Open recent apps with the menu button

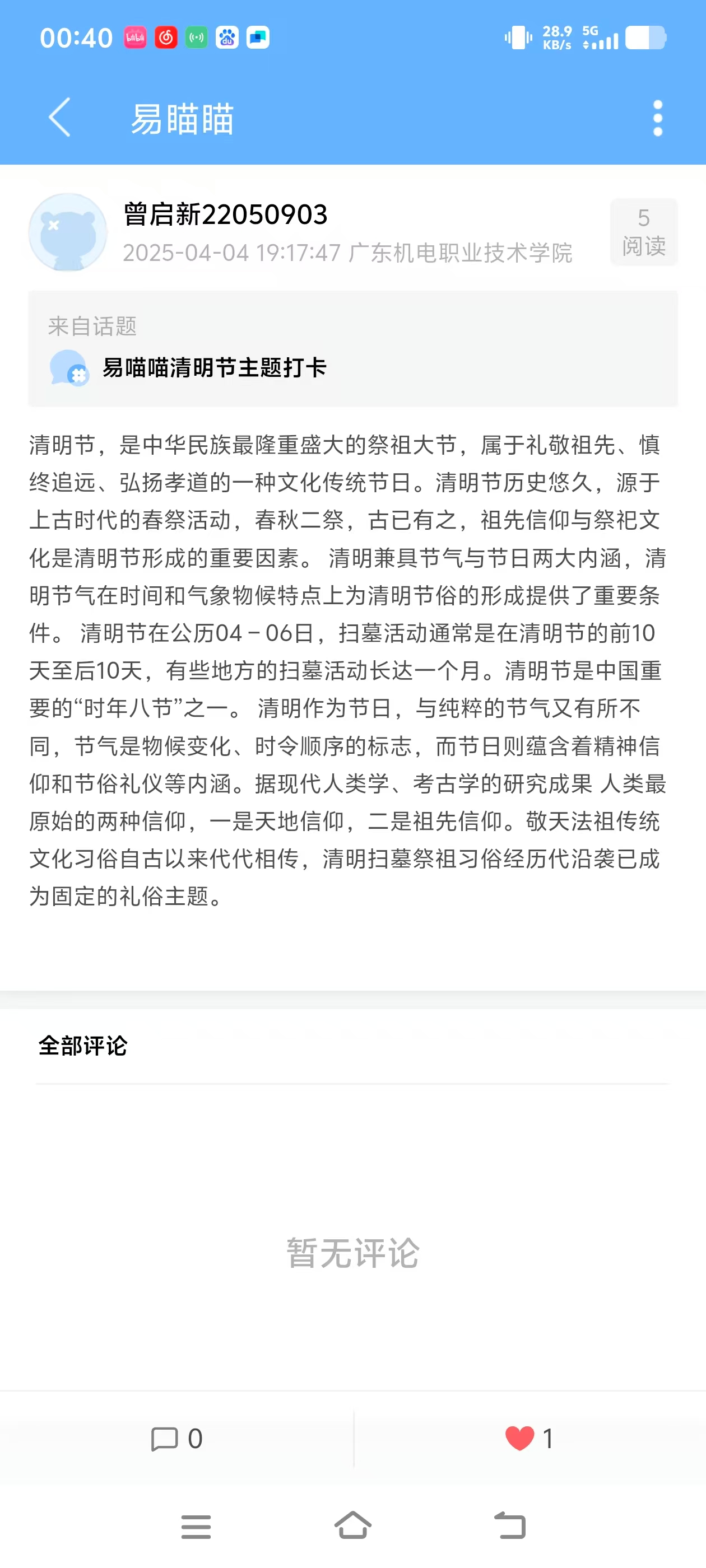pyautogui.click(x=196, y=1526)
